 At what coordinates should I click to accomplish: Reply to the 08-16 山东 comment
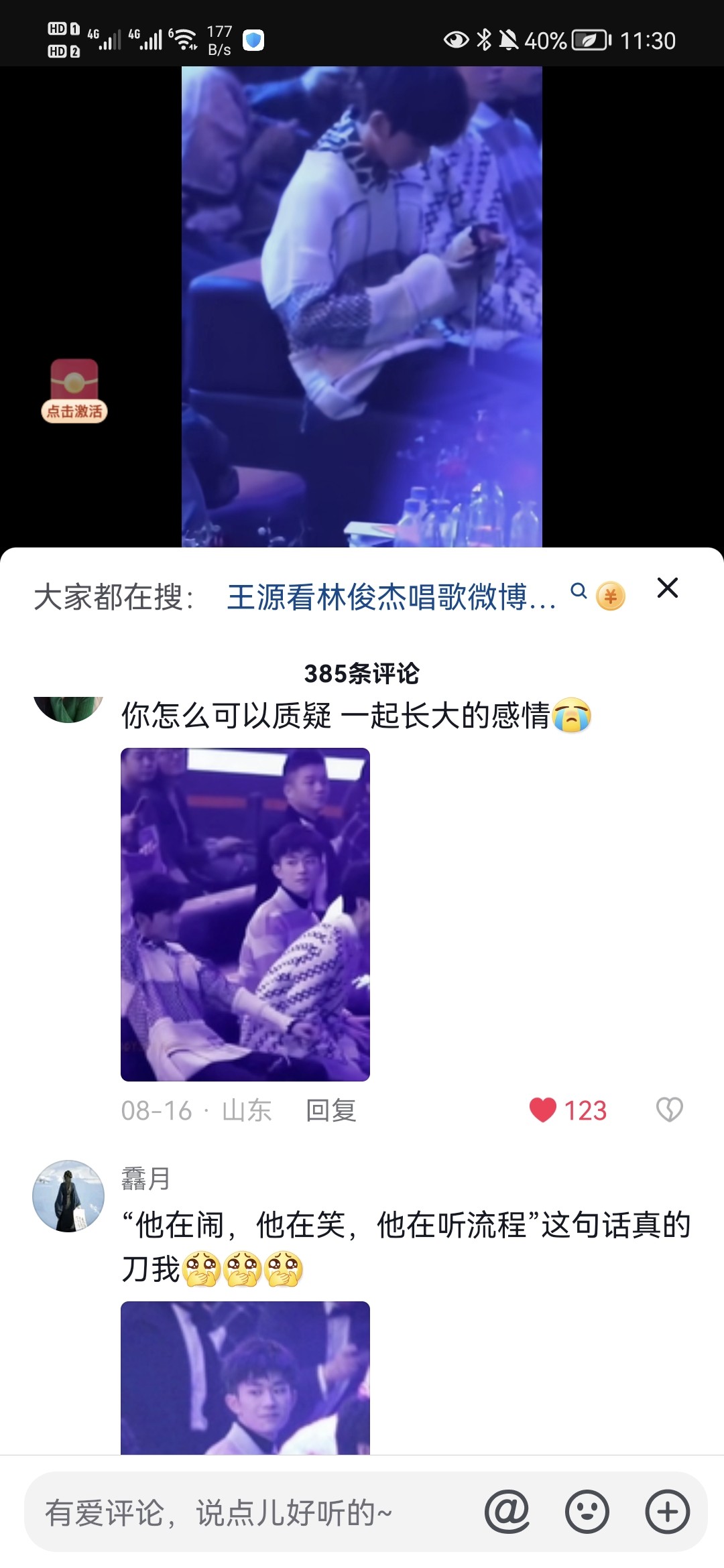331,1110
